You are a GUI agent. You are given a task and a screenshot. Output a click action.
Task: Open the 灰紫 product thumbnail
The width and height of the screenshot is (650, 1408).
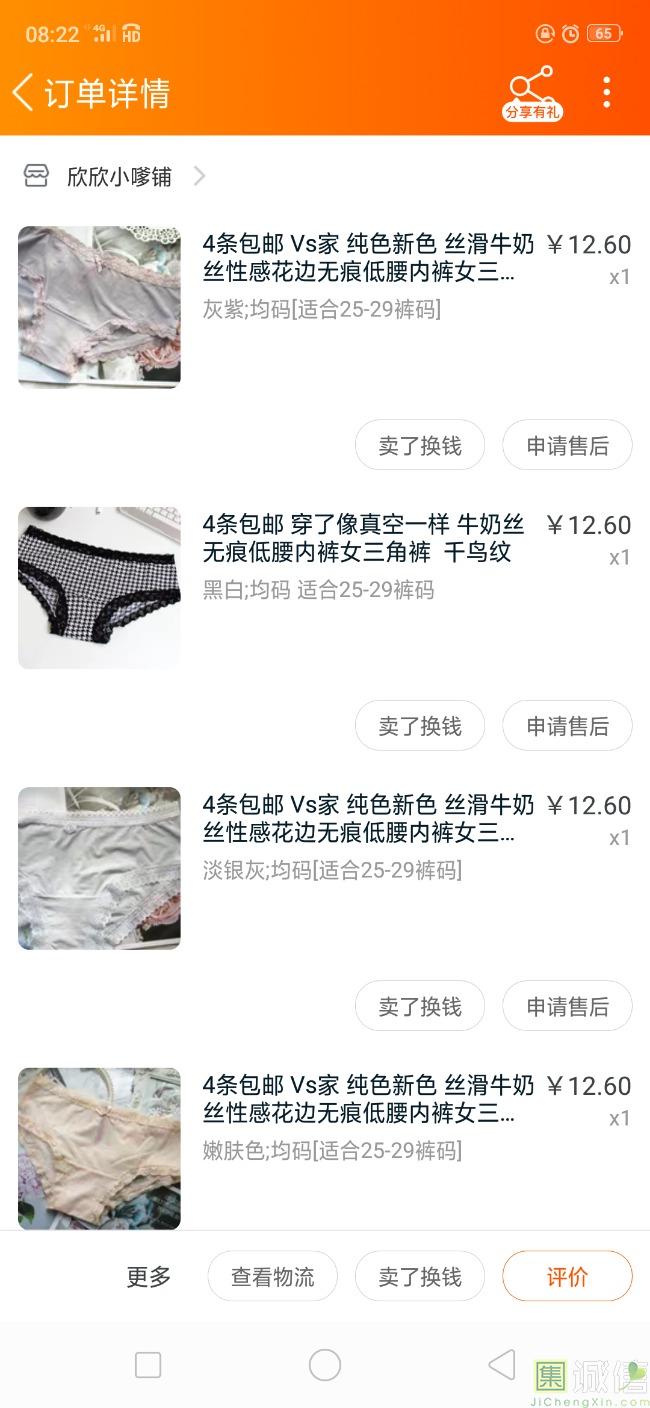coord(99,307)
